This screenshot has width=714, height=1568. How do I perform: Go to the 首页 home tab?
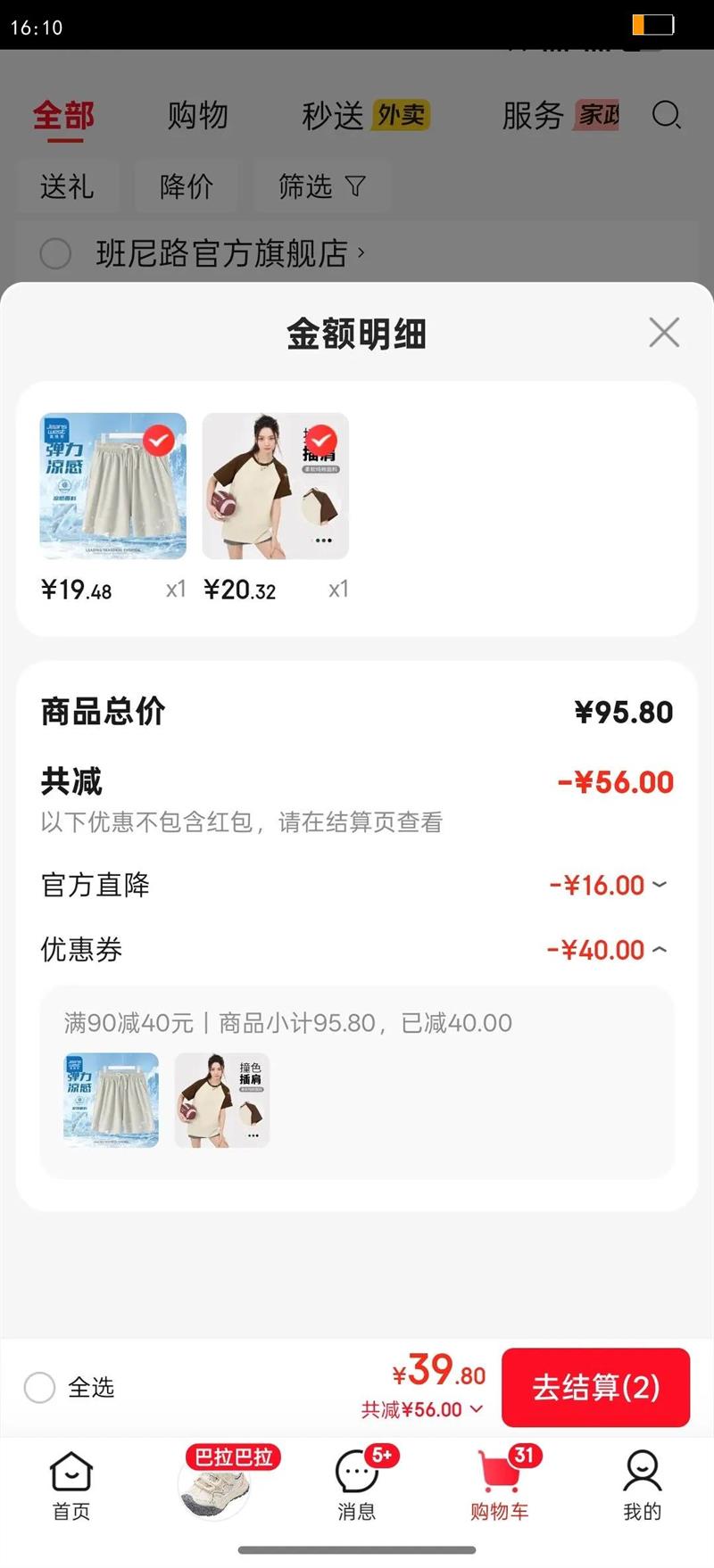pyautogui.click(x=71, y=1484)
